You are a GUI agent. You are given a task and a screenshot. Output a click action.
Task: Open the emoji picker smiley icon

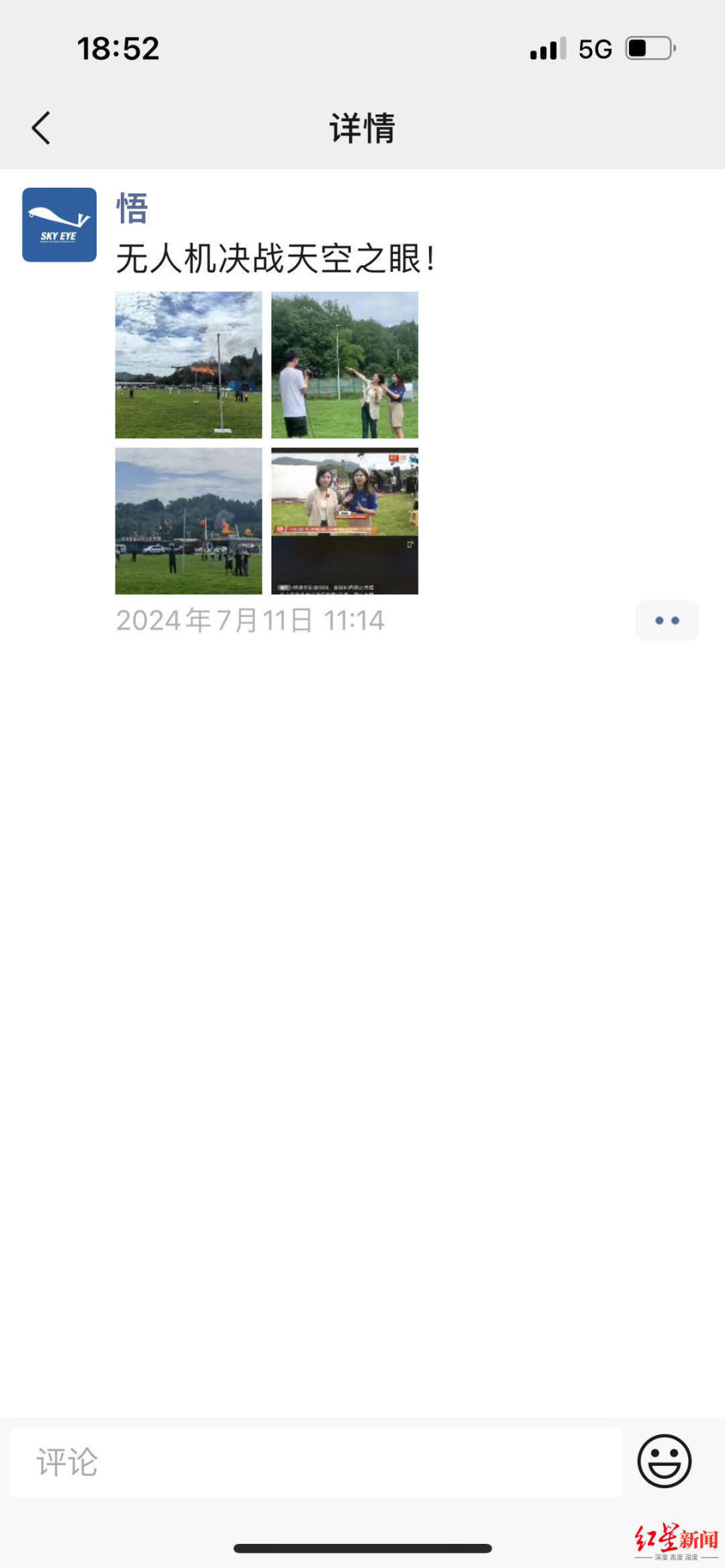pyautogui.click(x=665, y=1461)
